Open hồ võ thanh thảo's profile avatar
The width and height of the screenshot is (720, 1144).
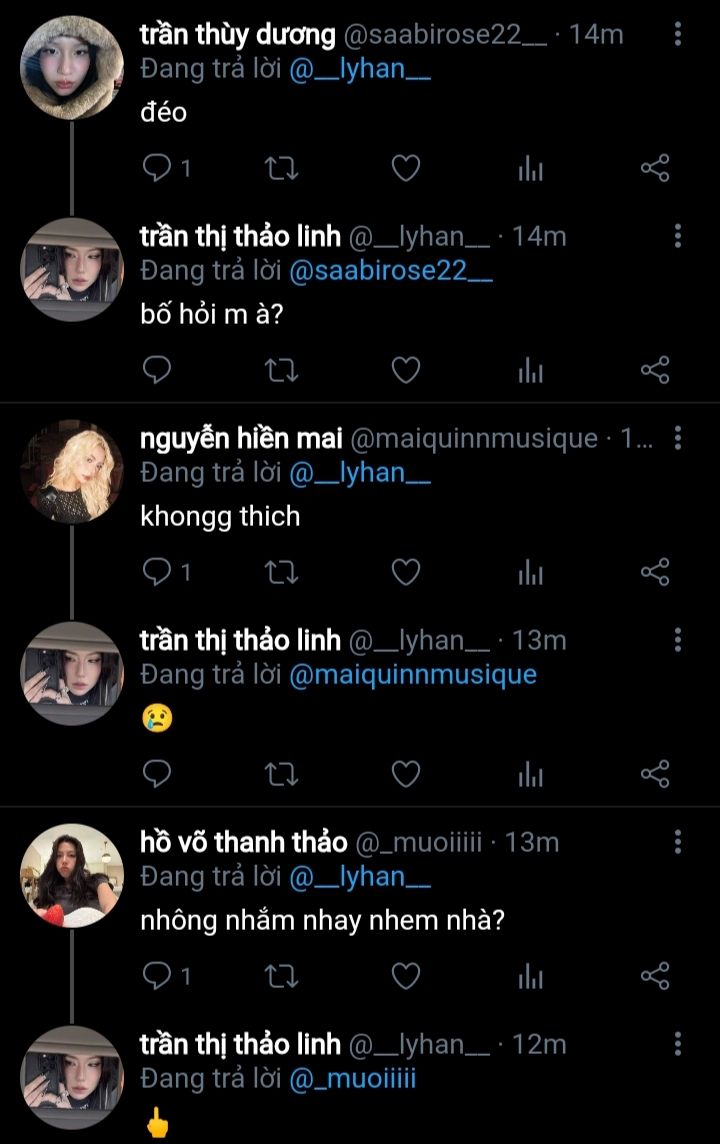tap(71, 876)
